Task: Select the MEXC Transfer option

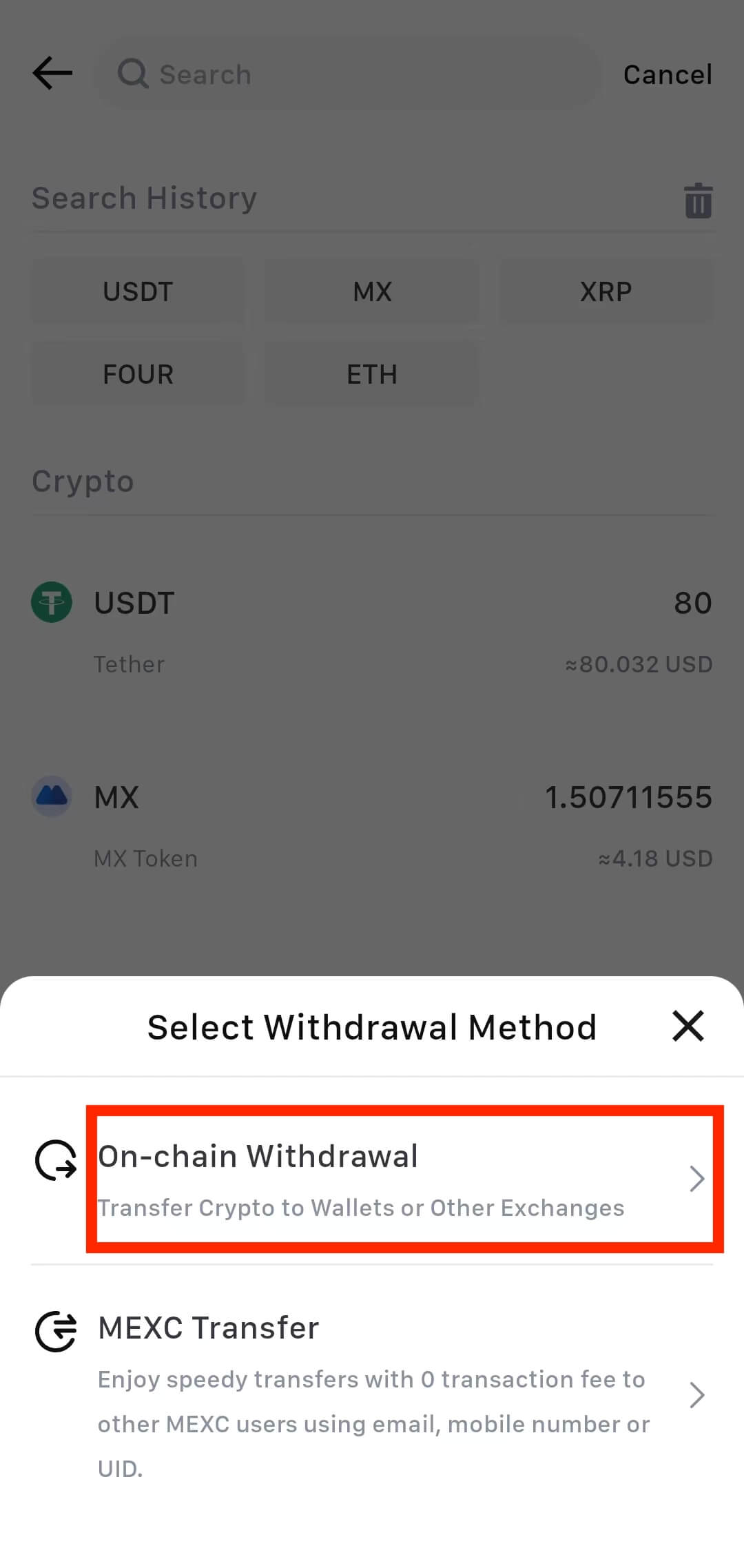Action: (372, 1395)
